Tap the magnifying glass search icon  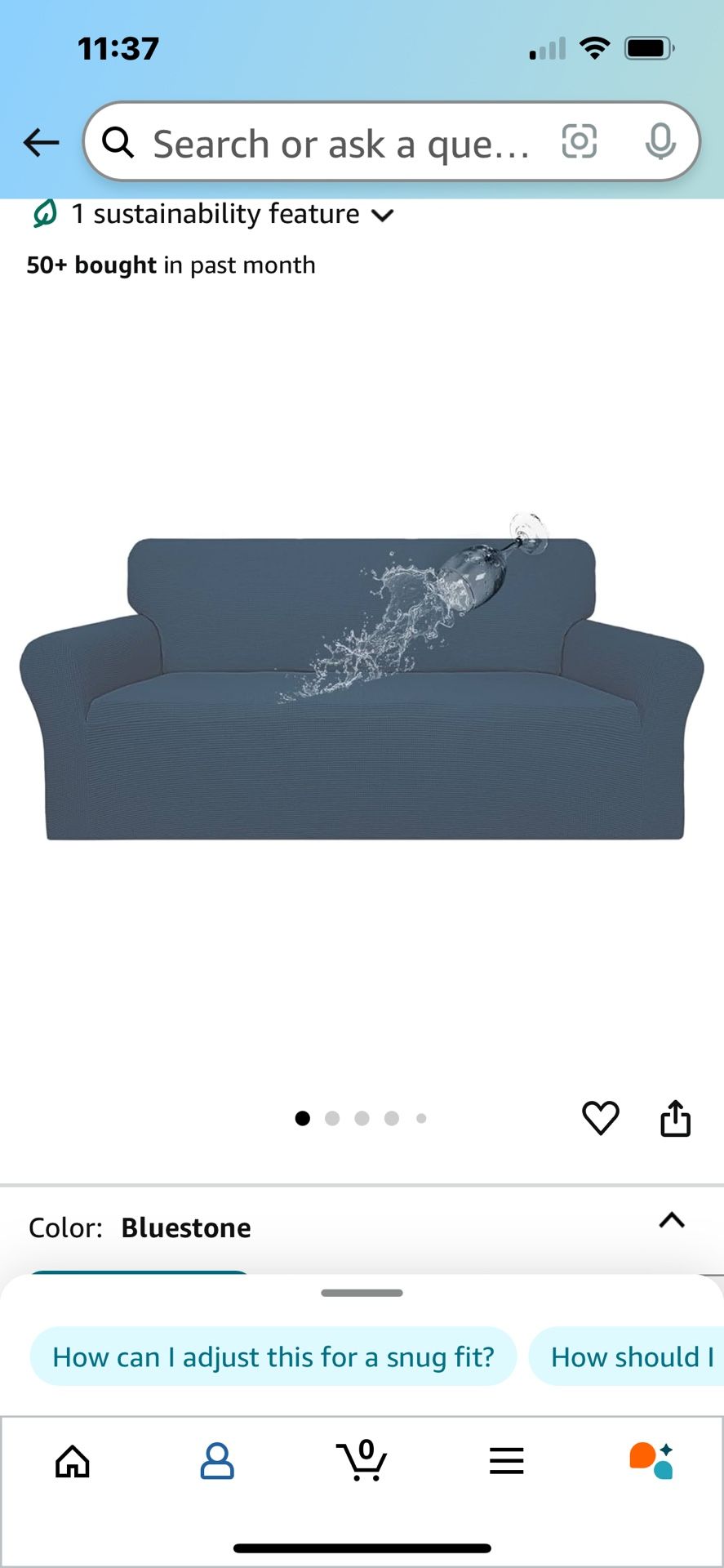[x=118, y=142]
